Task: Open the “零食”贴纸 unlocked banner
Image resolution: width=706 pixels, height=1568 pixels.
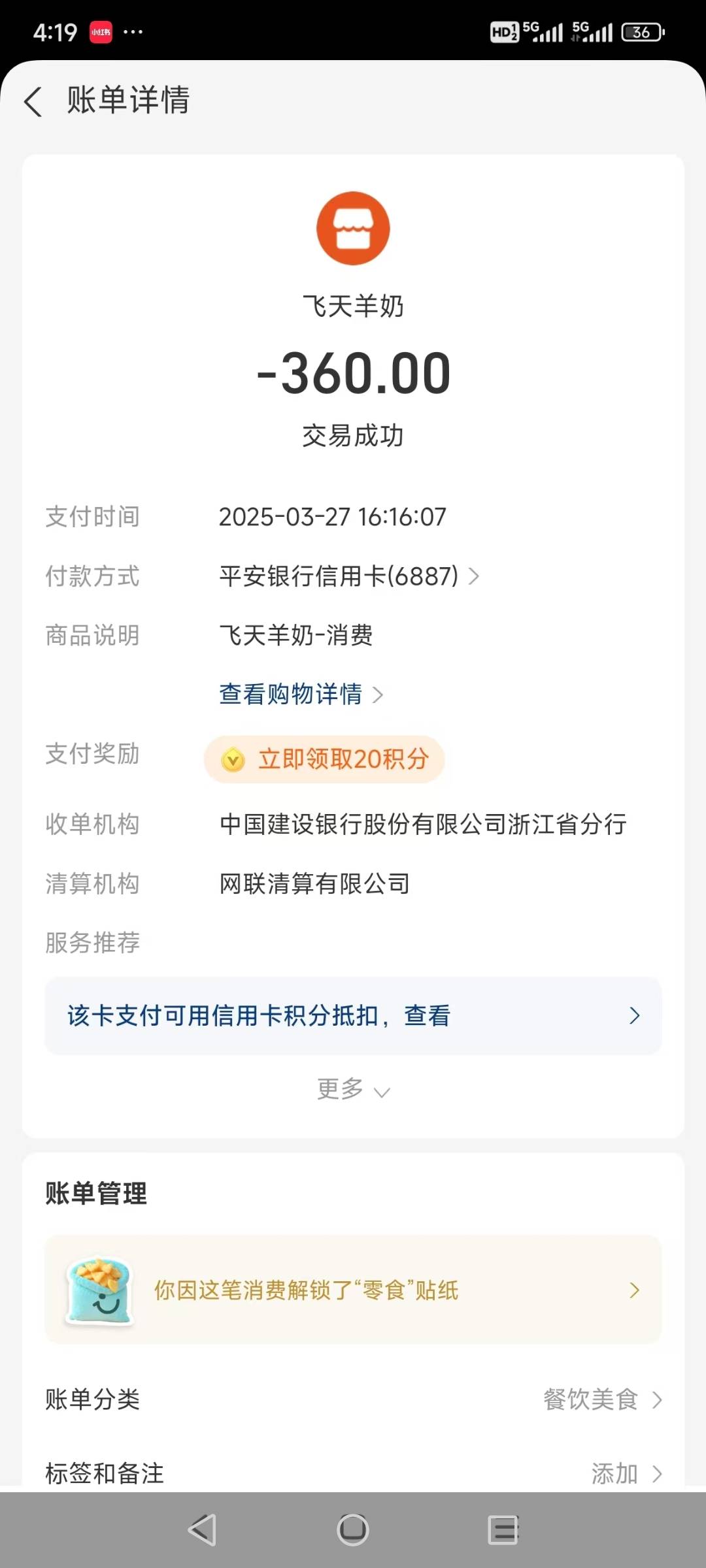Action: [x=353, y=1290]
